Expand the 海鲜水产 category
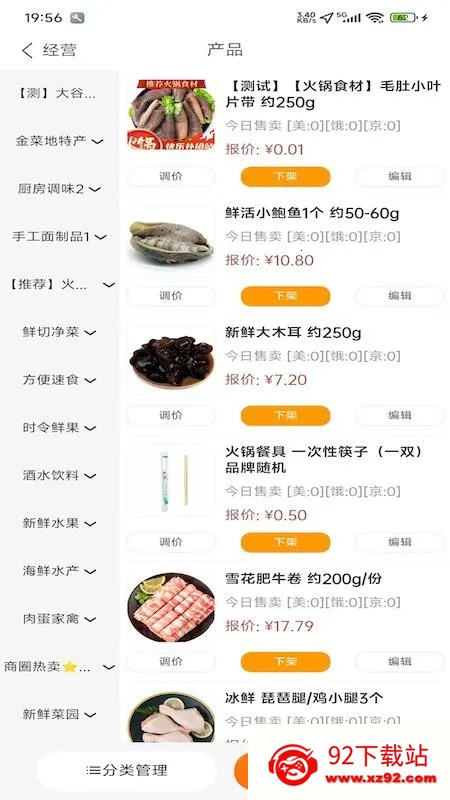 coord(59,571)
